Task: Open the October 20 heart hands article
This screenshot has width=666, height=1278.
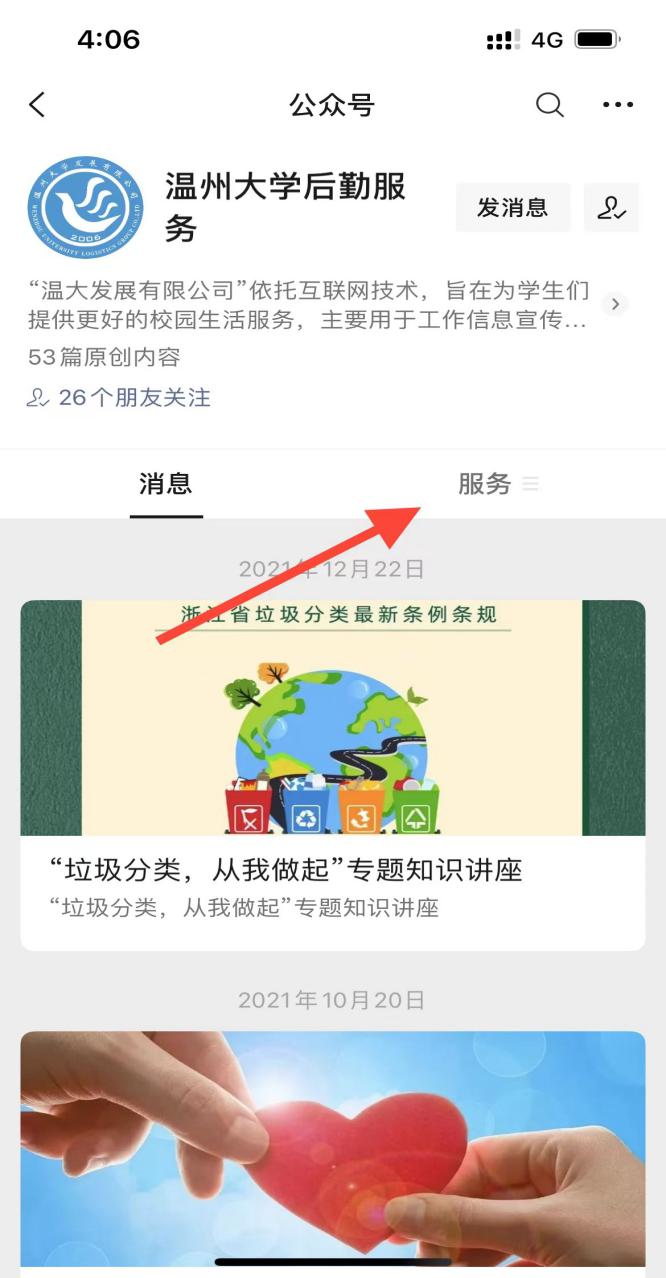Action: pos(332,1150)
